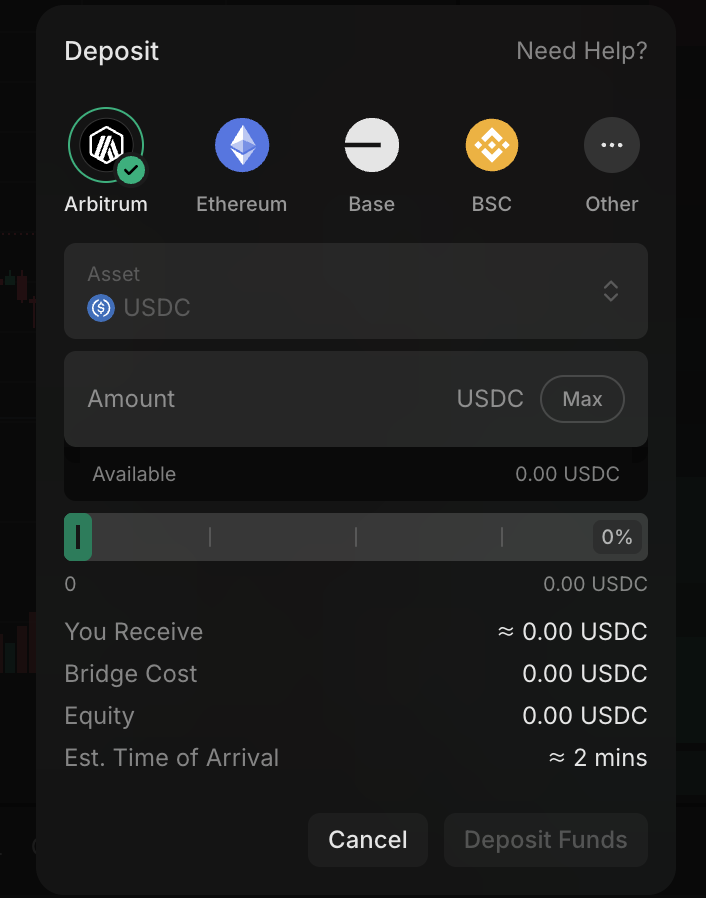706x898 pixels.
Task: Switch deposit network to Base
Action: [x=372, y=146]
